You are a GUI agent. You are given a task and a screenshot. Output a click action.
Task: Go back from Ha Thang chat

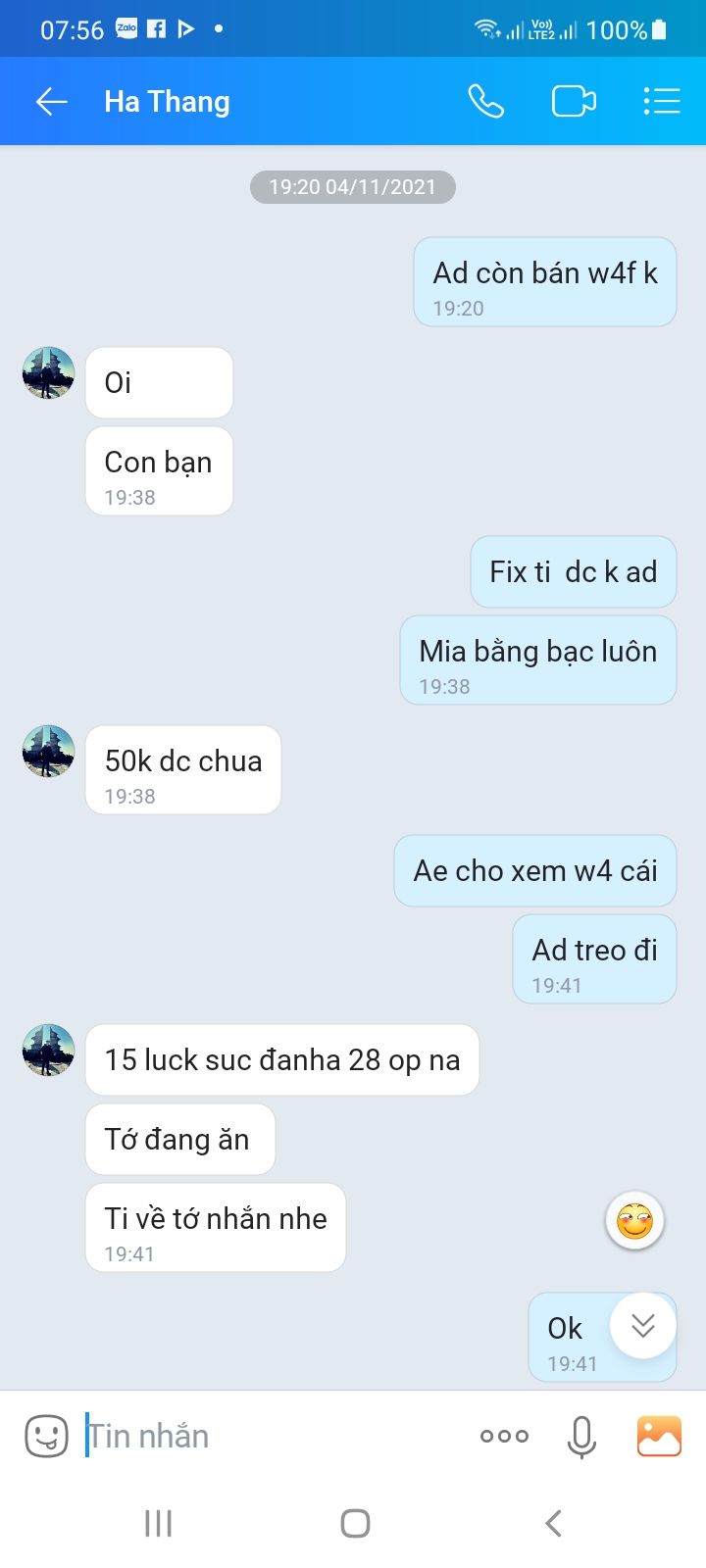coord(51,102)
